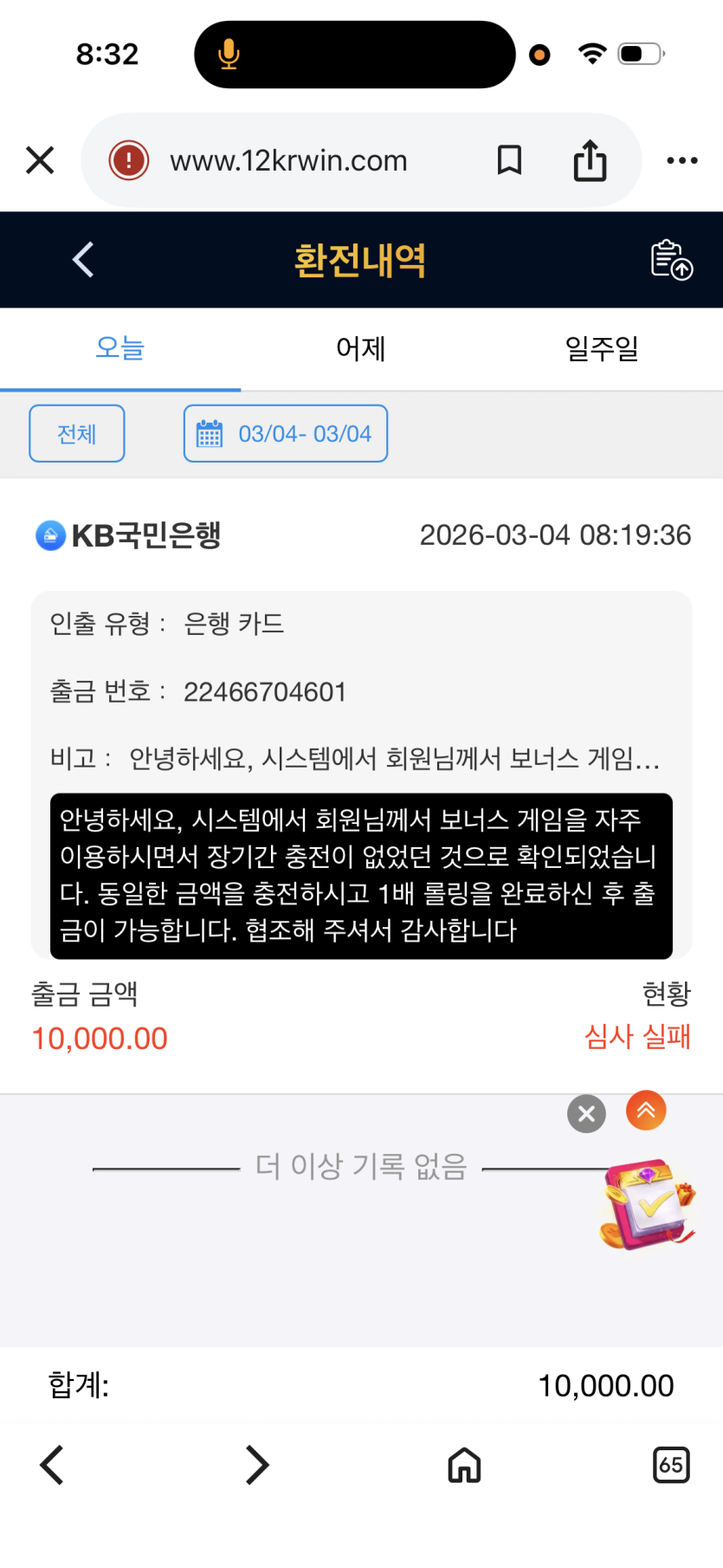
Task: Go to browser home
Action: tap(464, 1465)
